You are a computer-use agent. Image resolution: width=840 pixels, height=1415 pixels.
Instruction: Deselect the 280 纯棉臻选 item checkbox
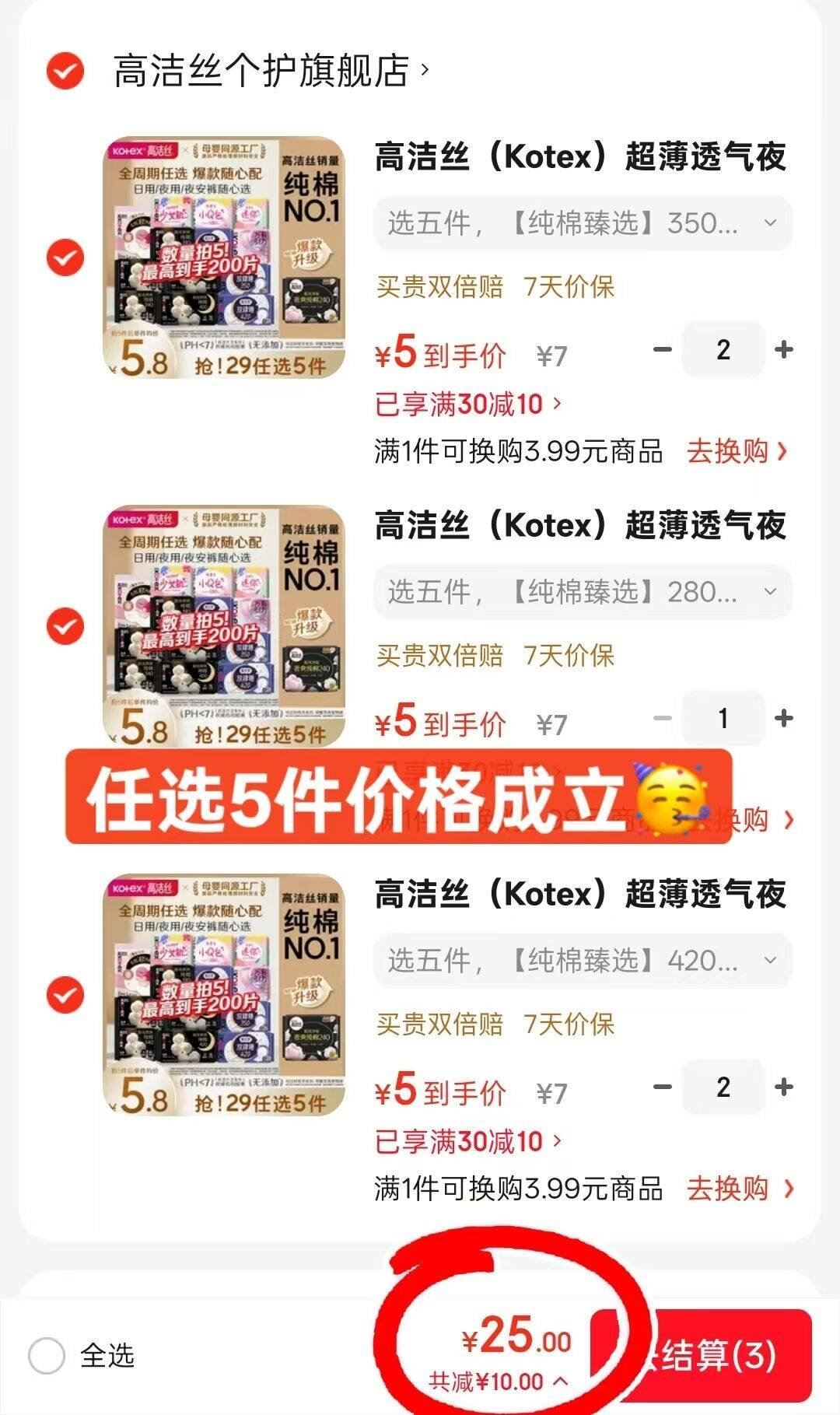(65, 626)
